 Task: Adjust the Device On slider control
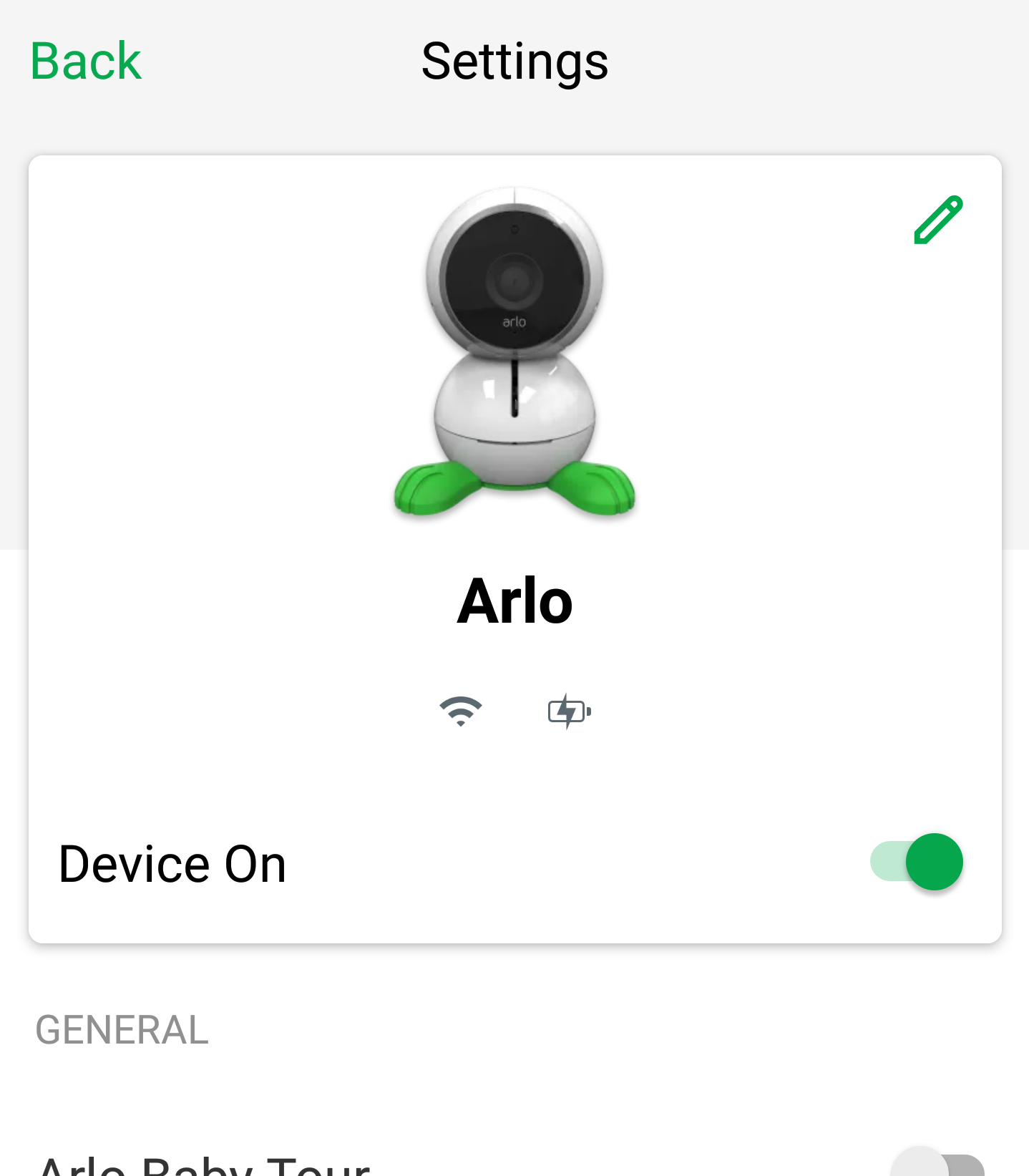pos(916,862)
